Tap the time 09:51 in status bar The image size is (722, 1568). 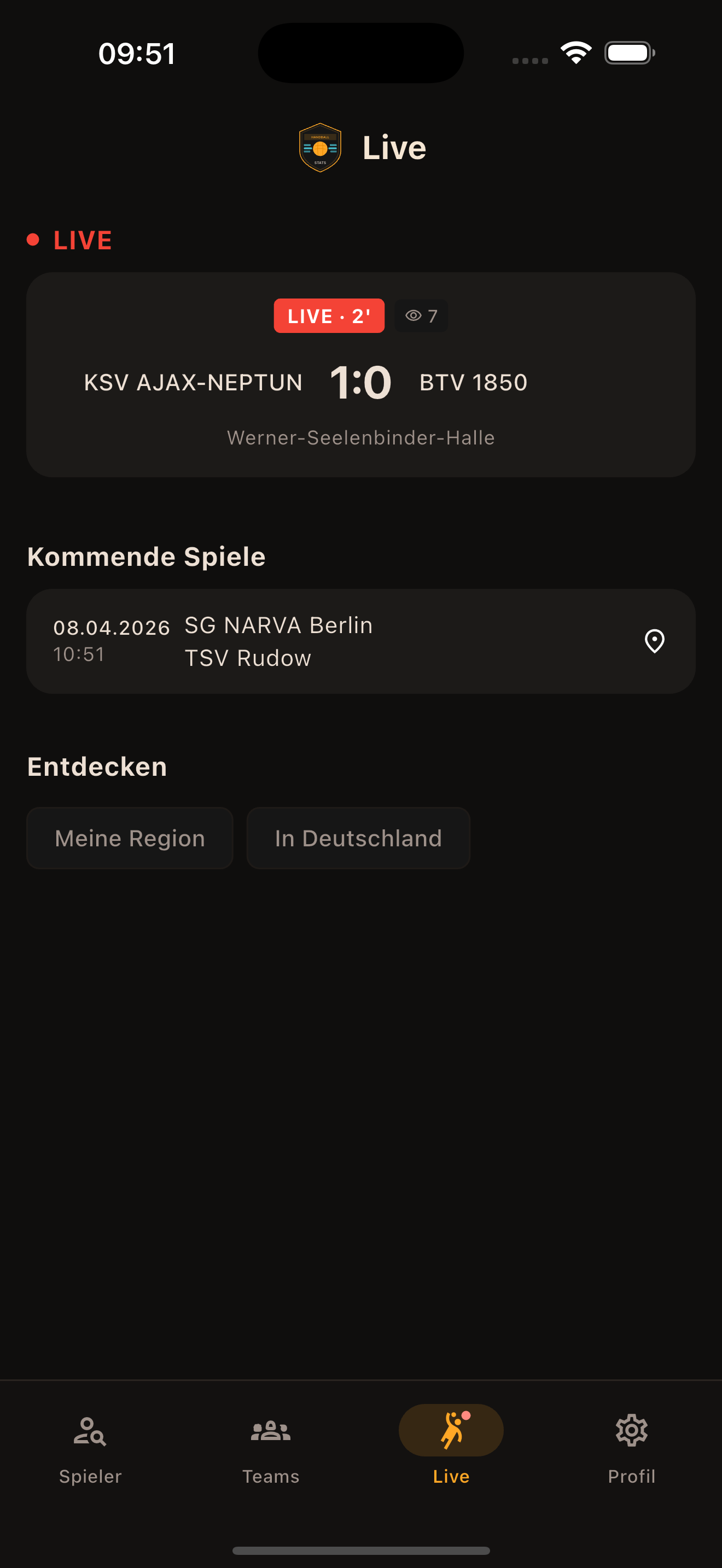(136, 53)
